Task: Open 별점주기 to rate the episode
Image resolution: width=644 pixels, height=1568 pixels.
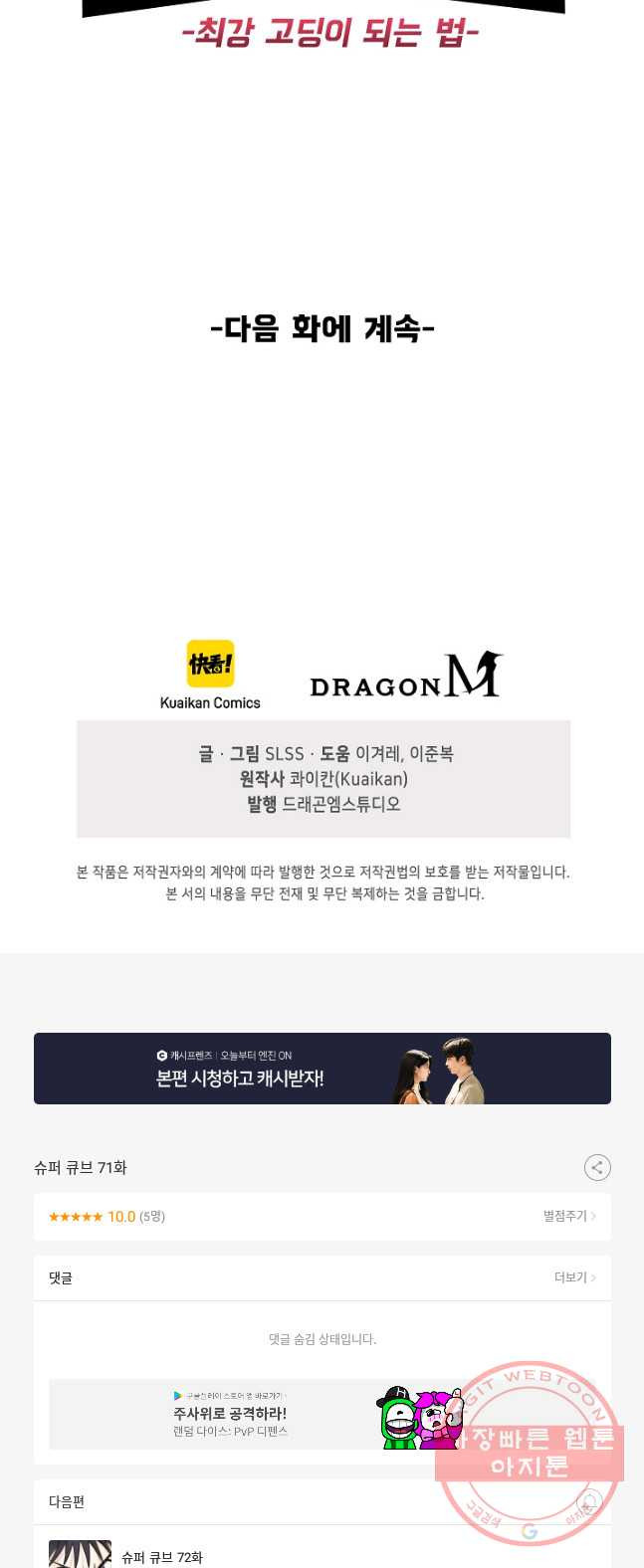Action: tap(569, 1216)
